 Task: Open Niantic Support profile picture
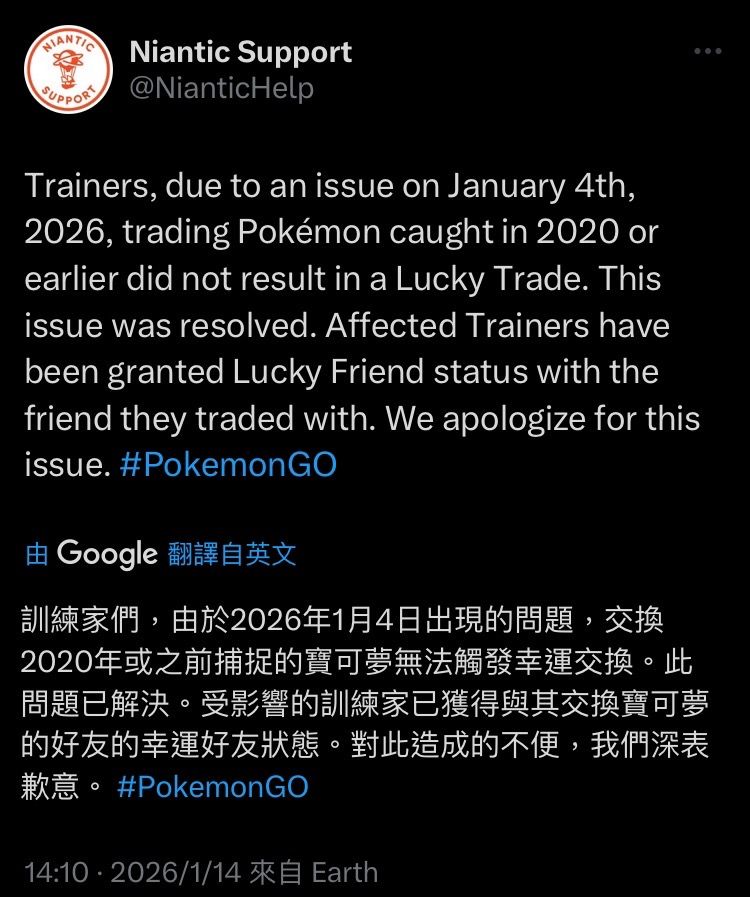pyautogui.click(x=68, y=69)
